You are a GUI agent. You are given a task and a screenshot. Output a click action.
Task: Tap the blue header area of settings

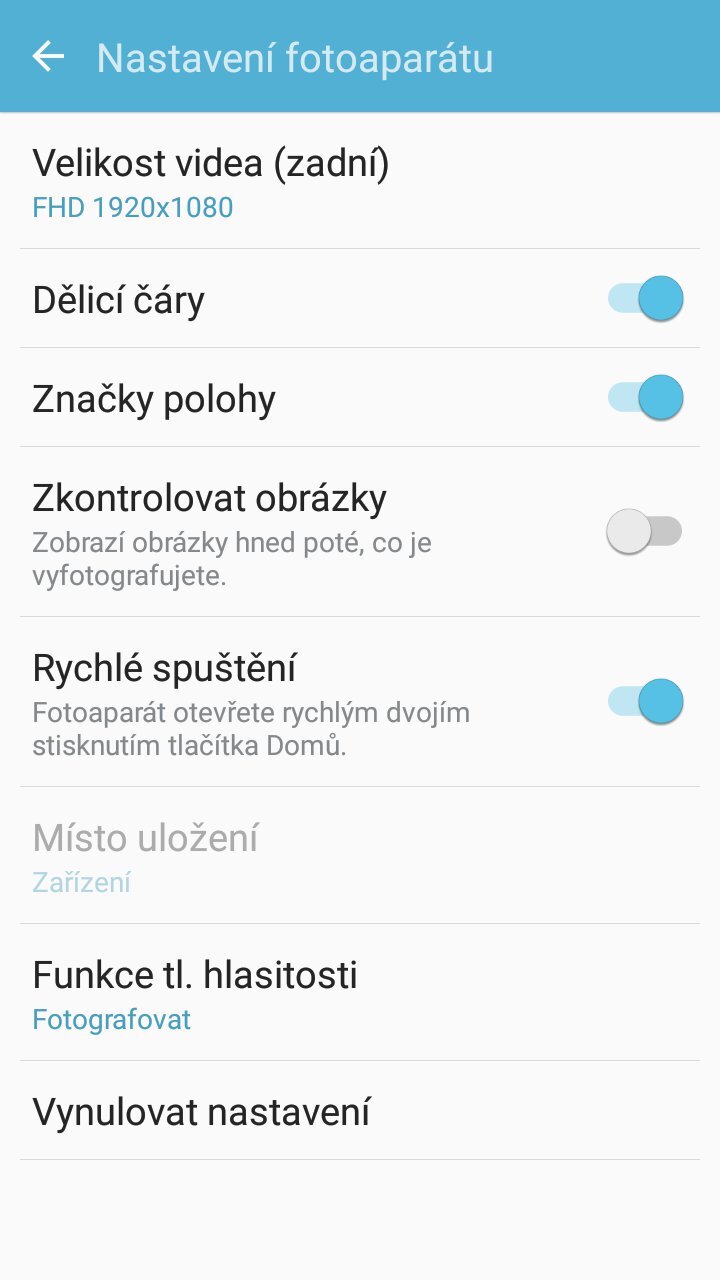(x=360, y=57)
